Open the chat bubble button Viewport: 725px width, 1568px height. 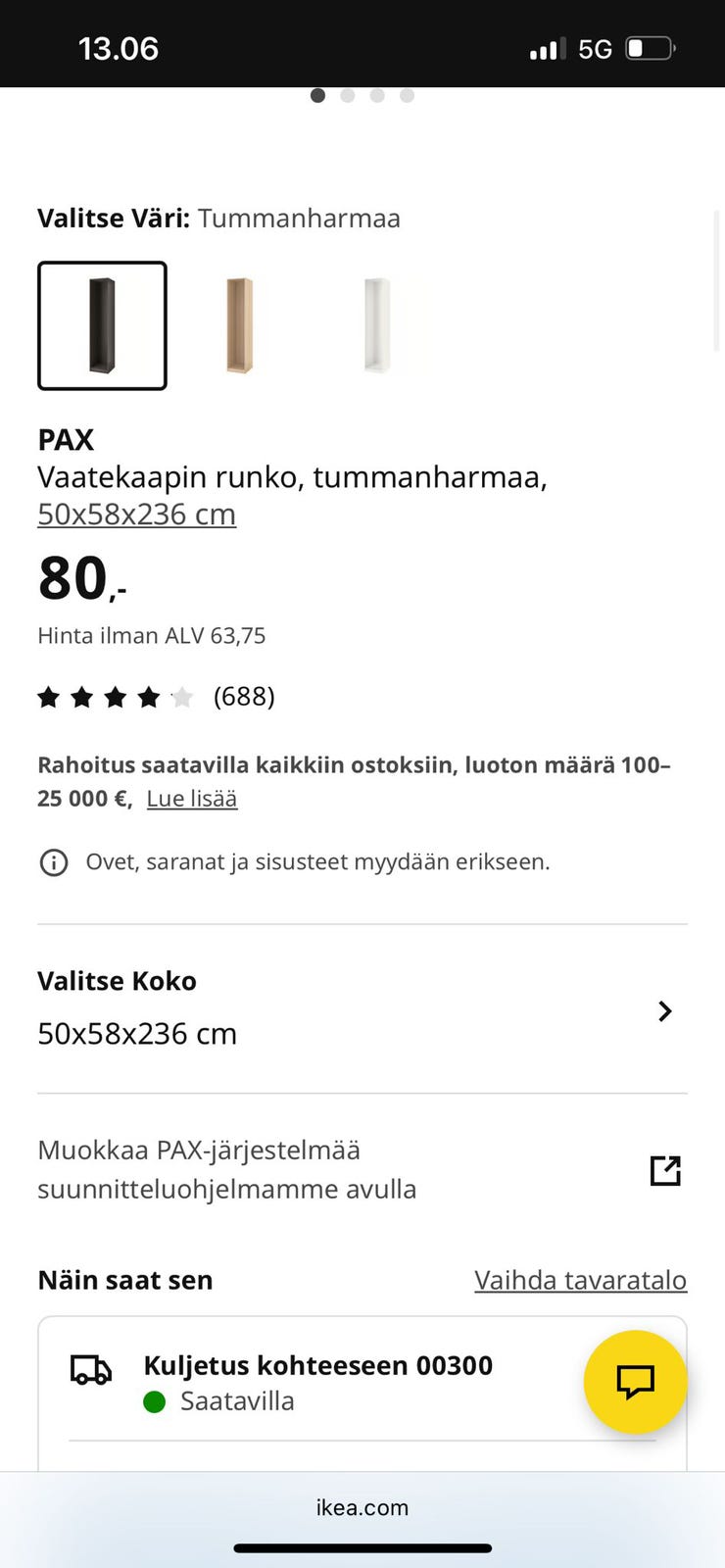point(635,1383)
